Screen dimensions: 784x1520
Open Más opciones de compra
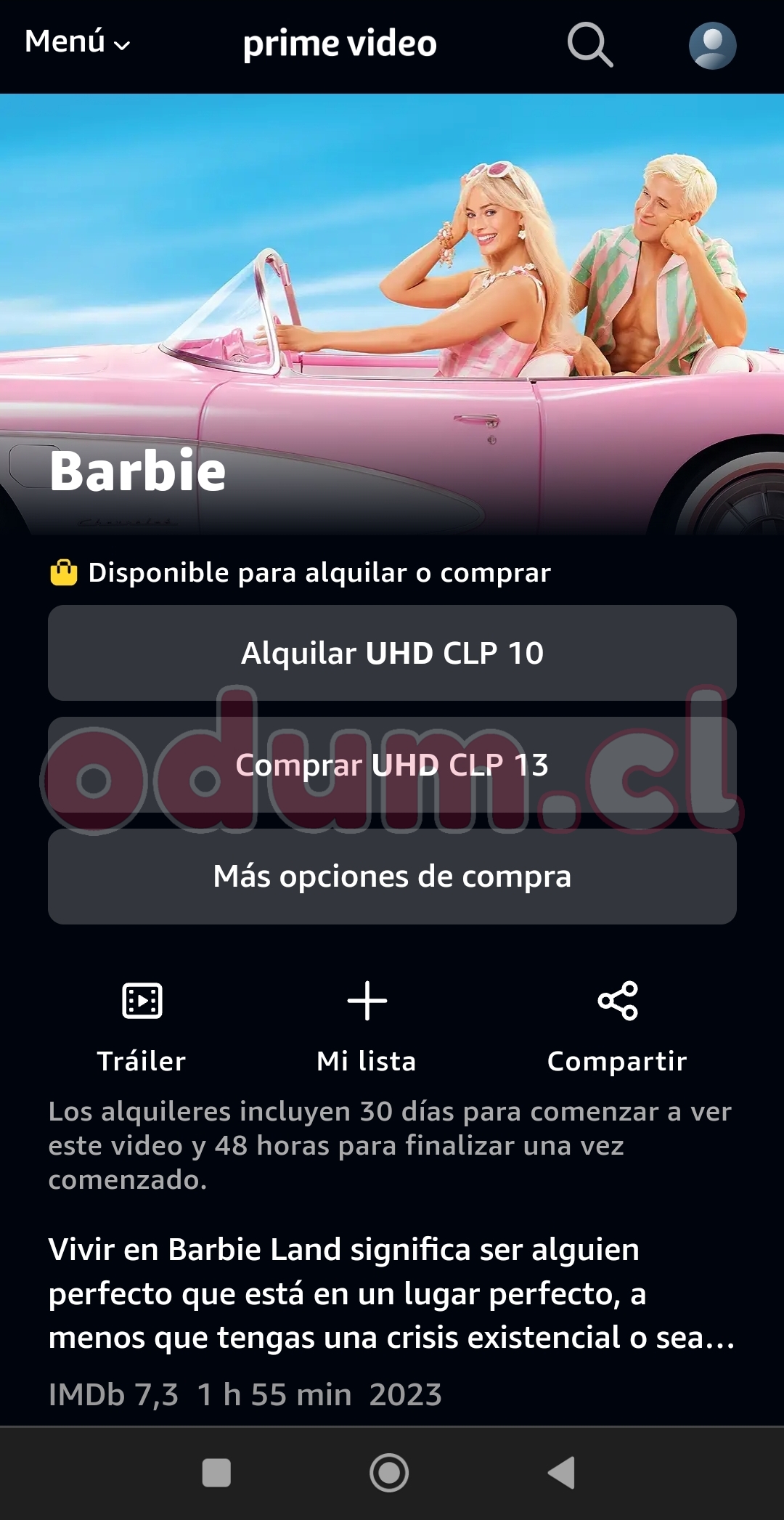392,877
